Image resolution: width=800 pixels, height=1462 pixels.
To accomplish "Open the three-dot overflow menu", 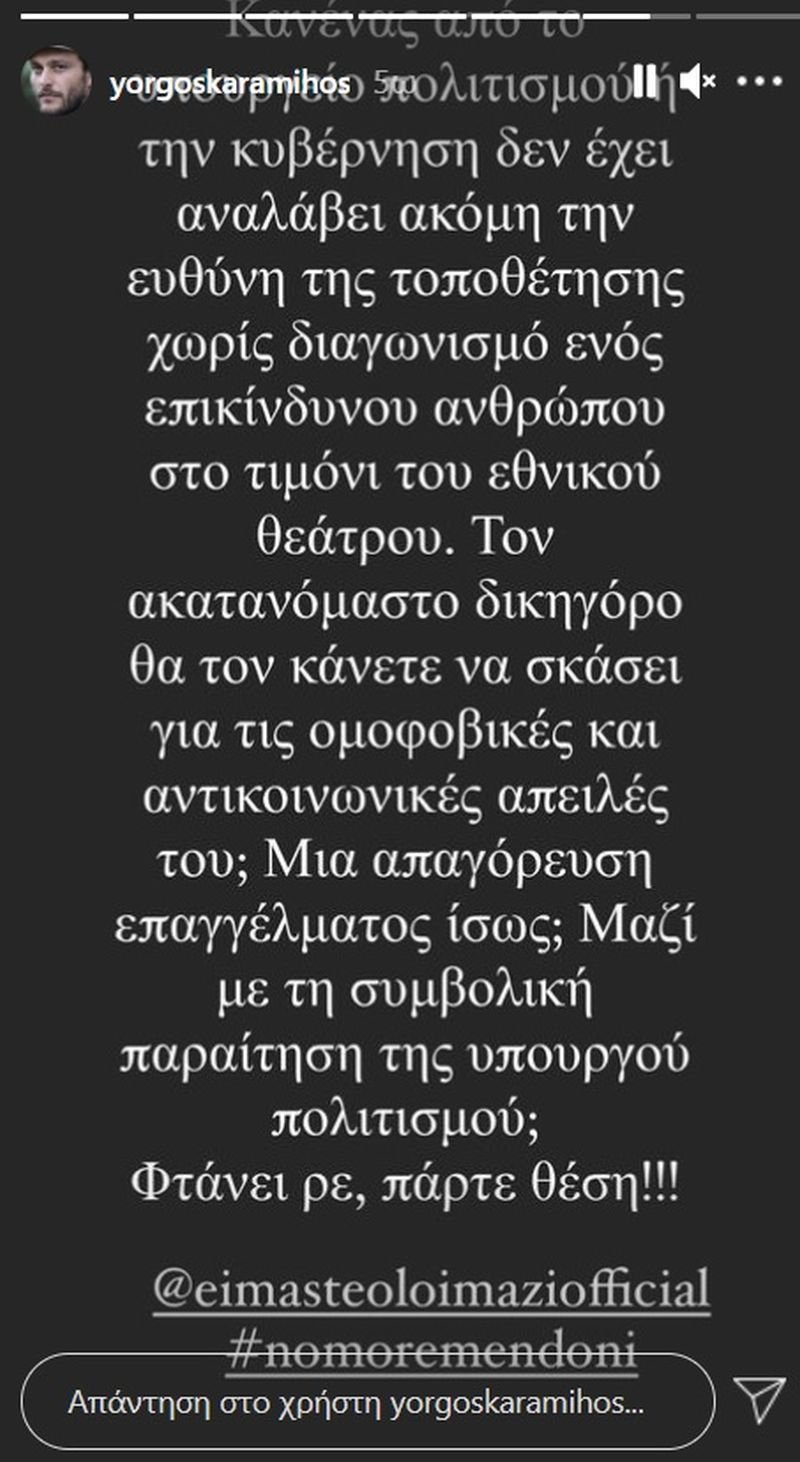I will 757,81.
